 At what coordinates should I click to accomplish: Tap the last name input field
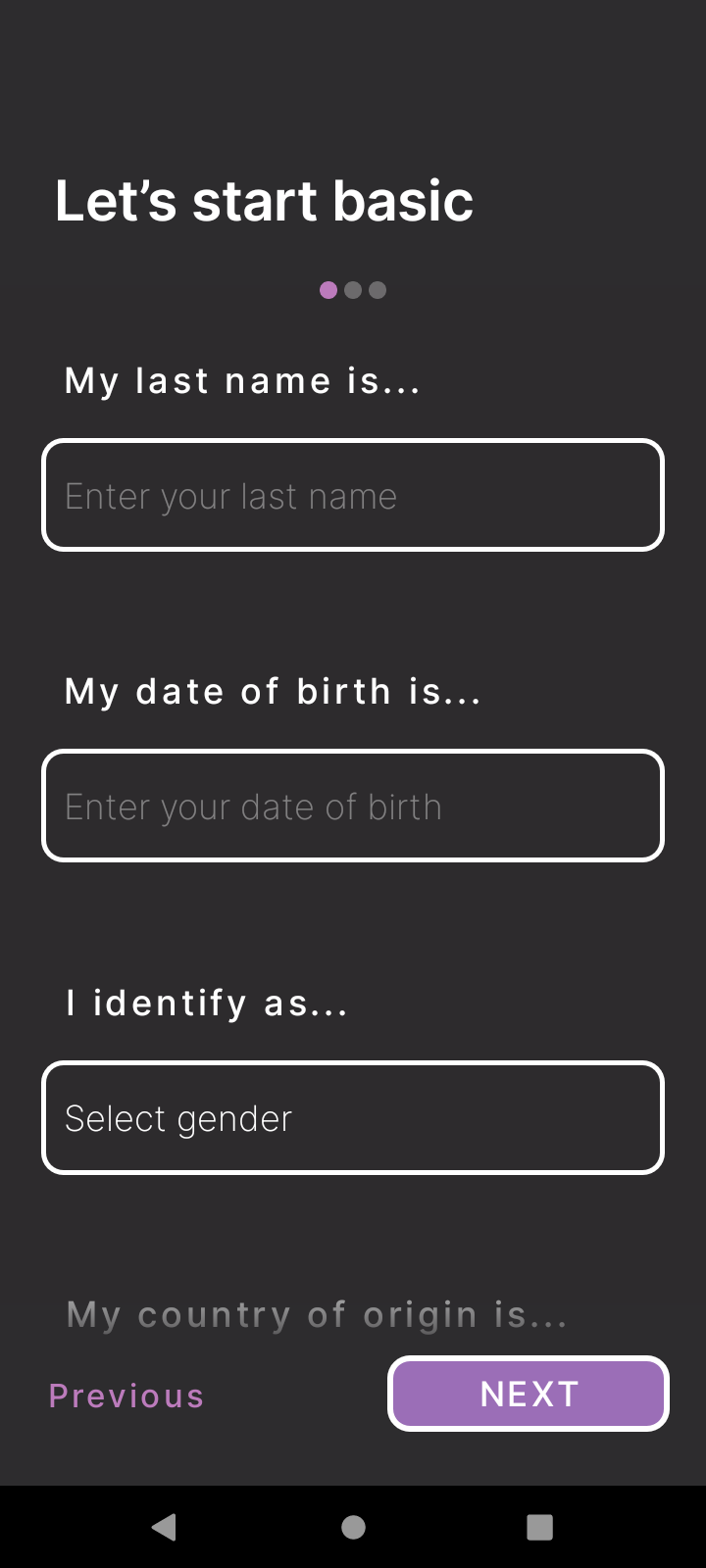[x=353, y=495]
